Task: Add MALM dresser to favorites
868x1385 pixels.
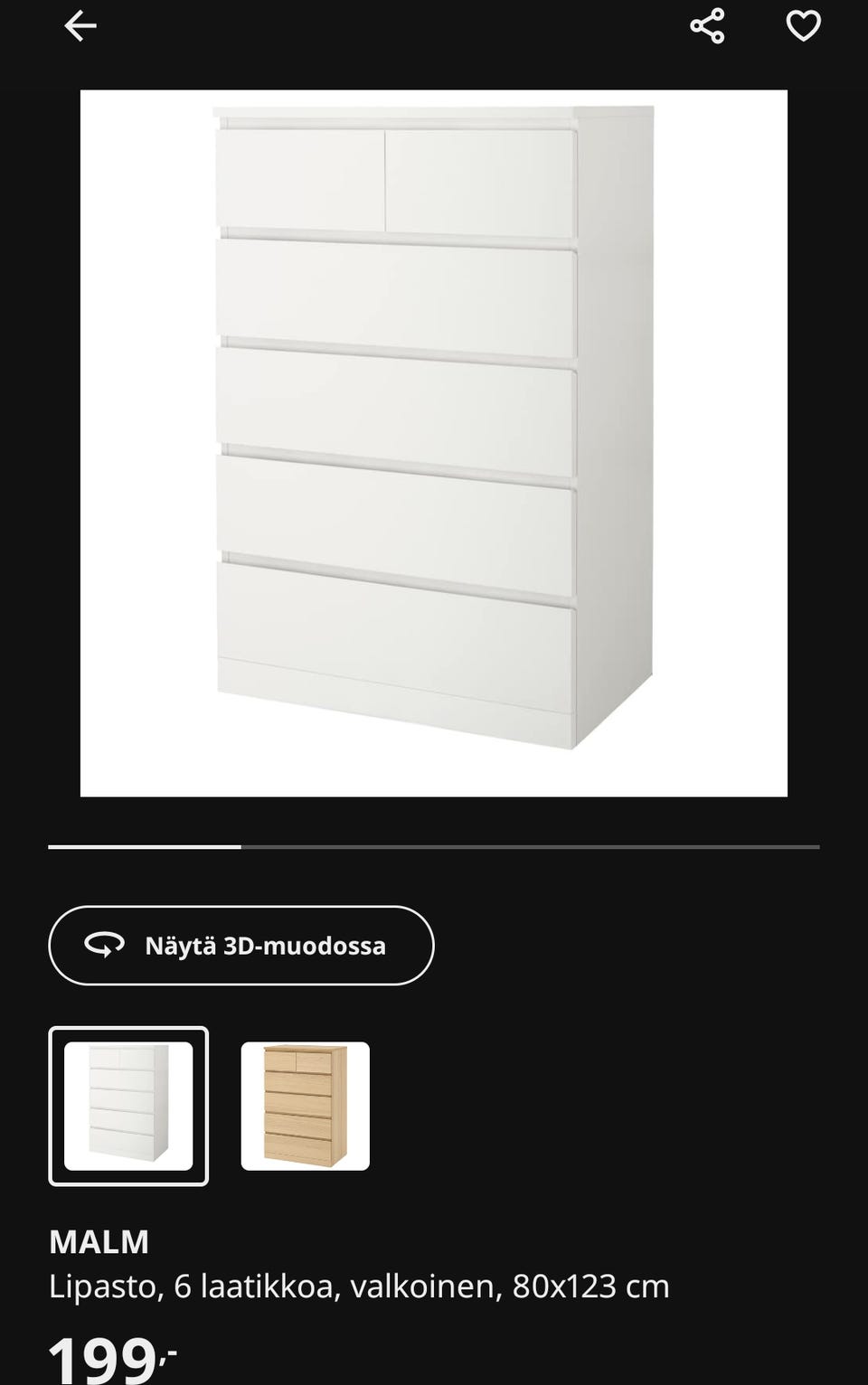Action: click(x=803, y=26)
